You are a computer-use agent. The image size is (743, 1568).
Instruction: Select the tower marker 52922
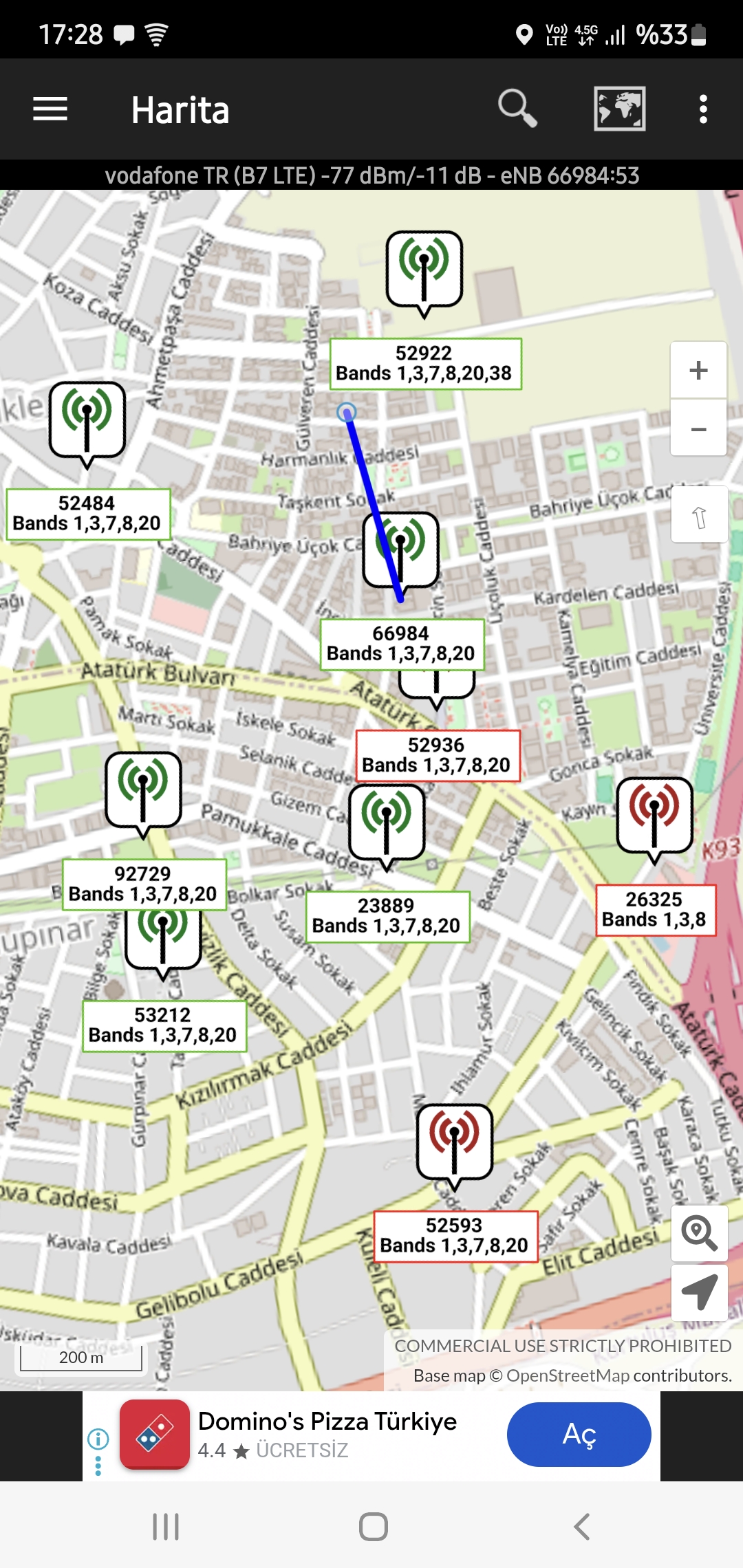[424, 272]
